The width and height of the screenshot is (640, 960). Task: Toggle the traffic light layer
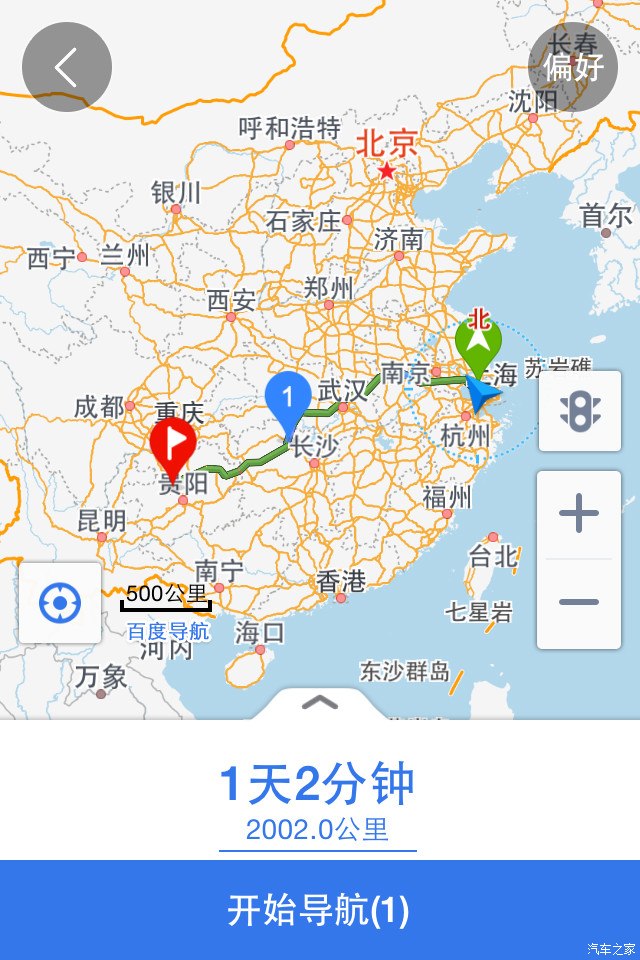click(579, 411)
